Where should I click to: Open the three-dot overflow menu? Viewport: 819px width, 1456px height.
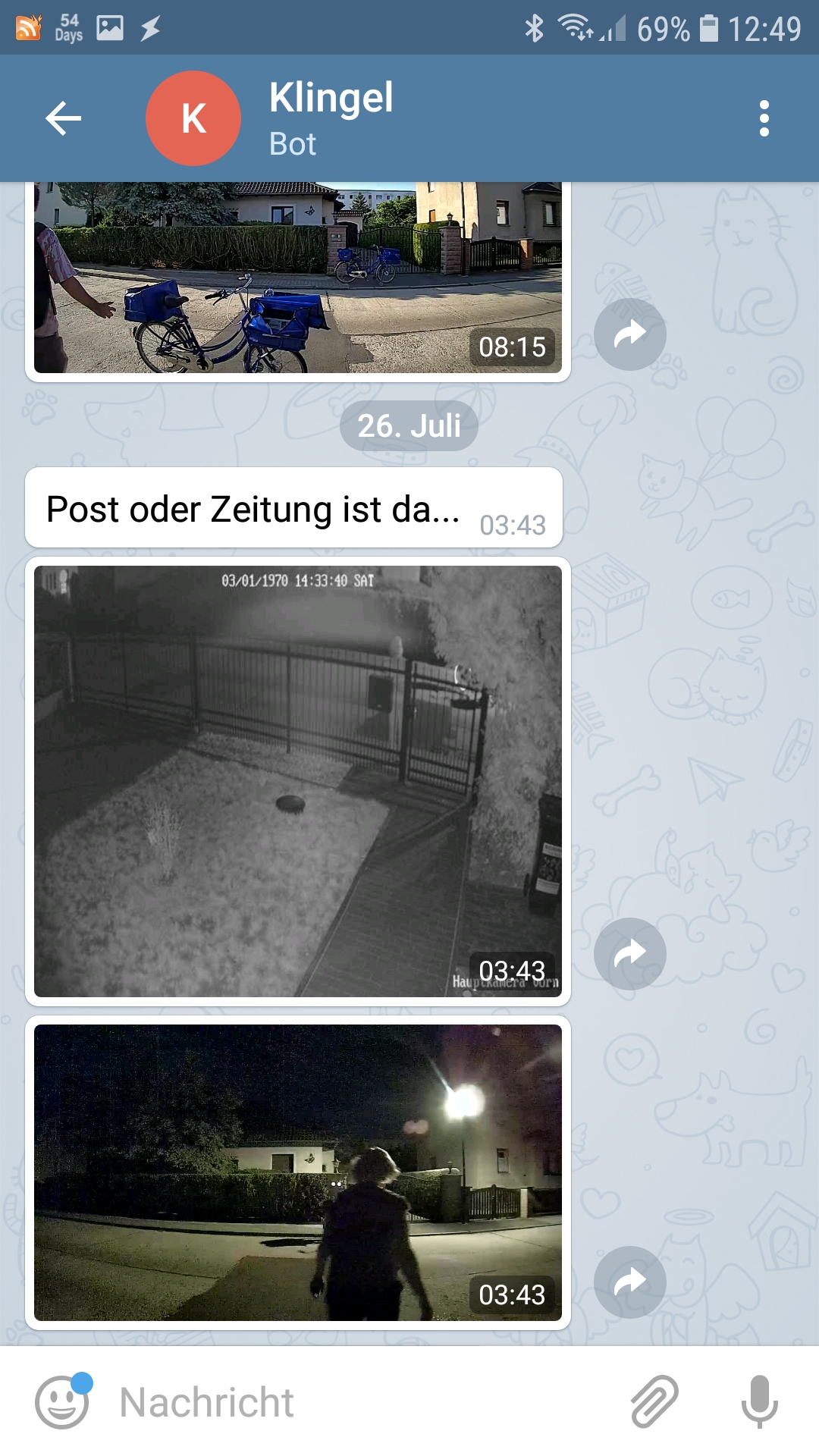pyautogui.click(x=764, y=118)
